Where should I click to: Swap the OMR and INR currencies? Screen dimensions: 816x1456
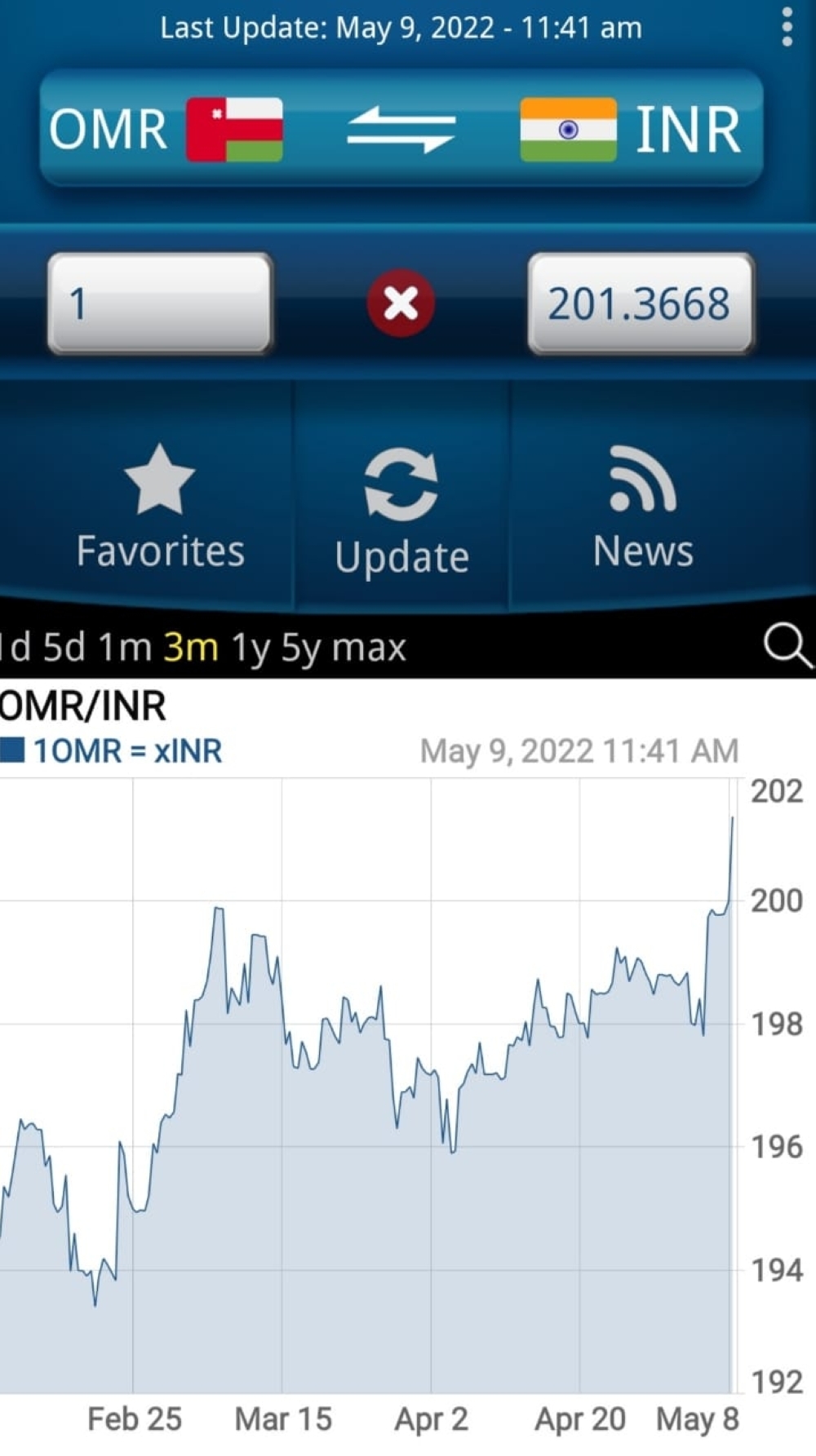pyautogui.click(x=401, y=130)
